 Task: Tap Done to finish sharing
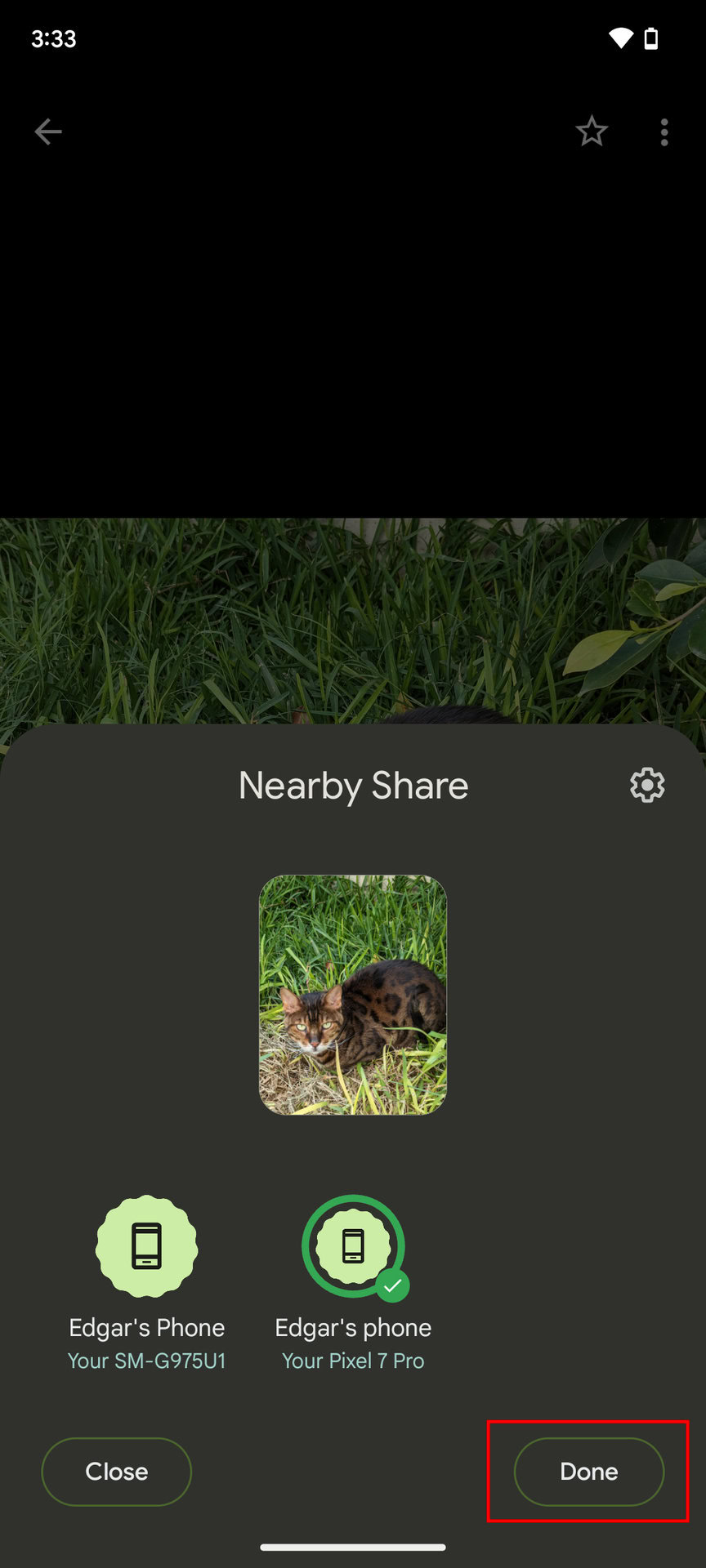(x=588, y=1471)
